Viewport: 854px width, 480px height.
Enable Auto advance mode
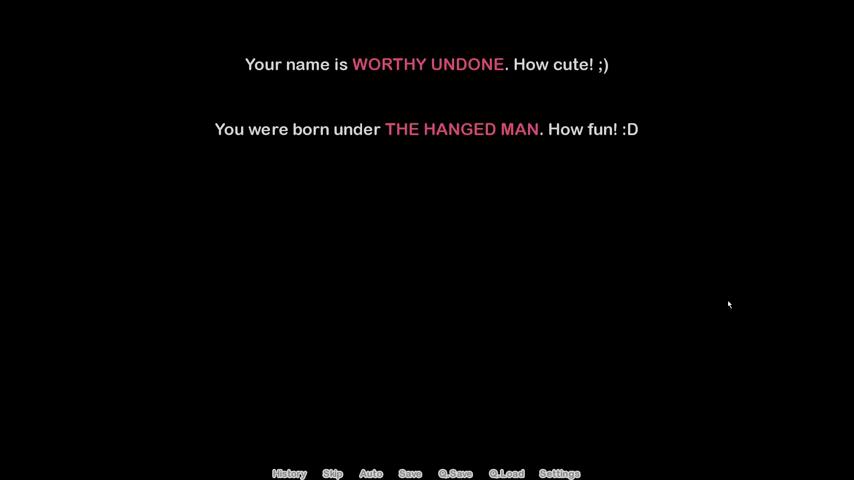point(371,474)
